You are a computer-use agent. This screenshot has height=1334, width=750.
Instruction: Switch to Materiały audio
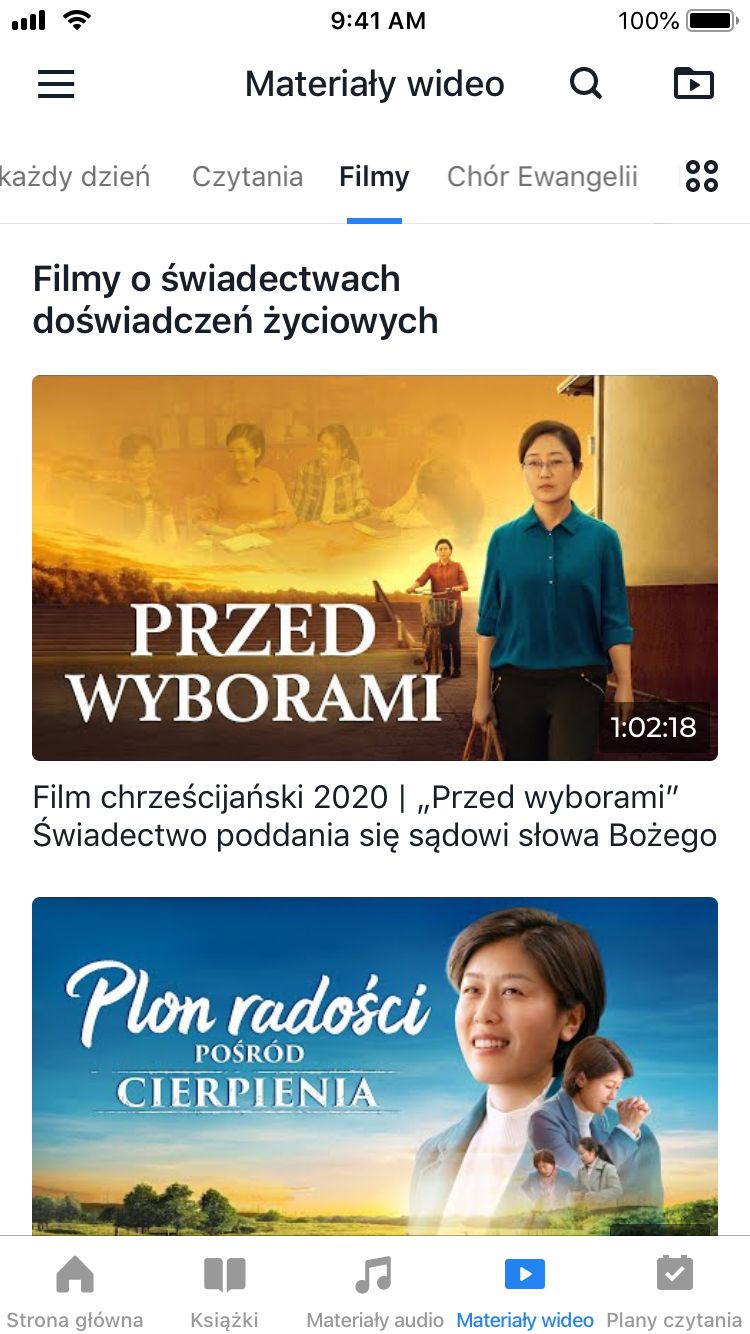375,1288
